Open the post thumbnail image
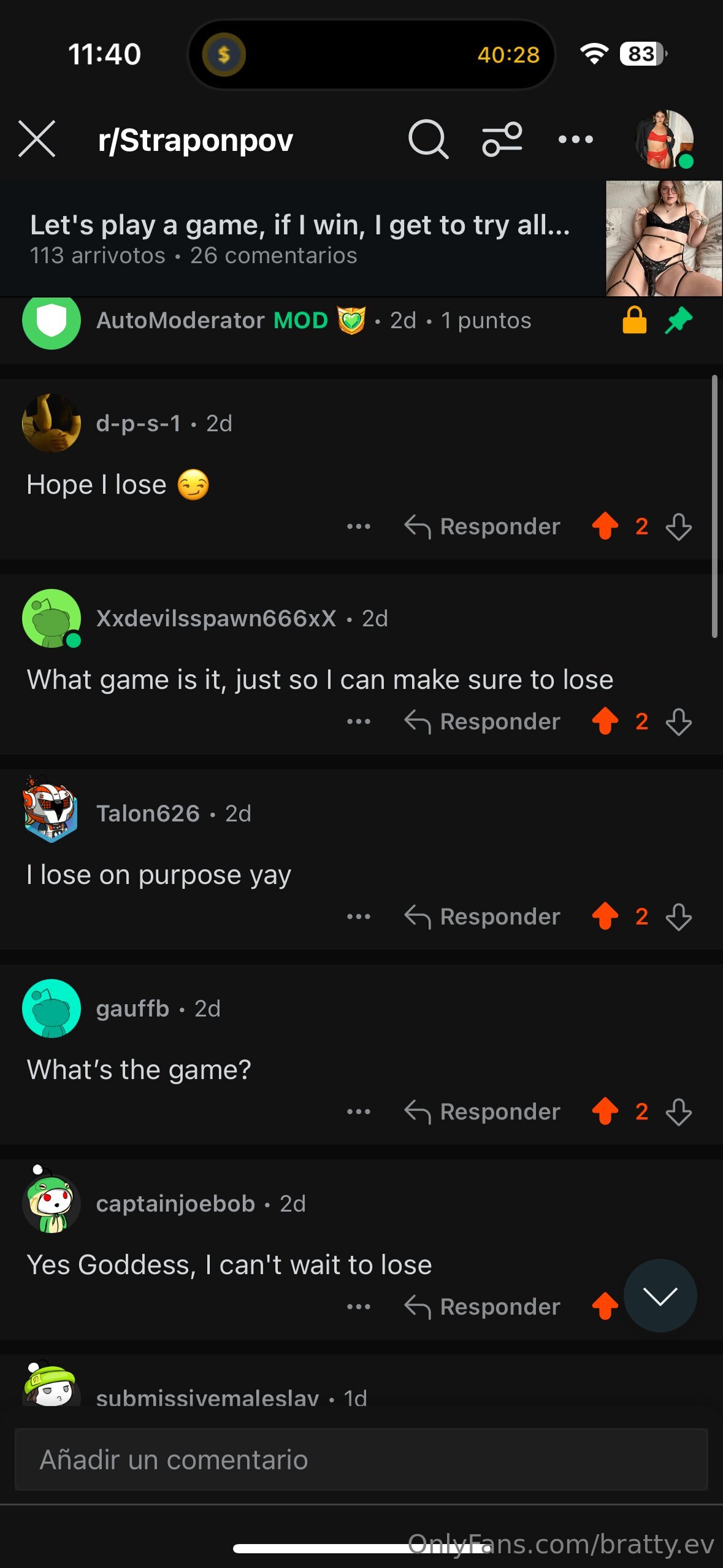Screen dimensions: 723x1568 [664, 238]
